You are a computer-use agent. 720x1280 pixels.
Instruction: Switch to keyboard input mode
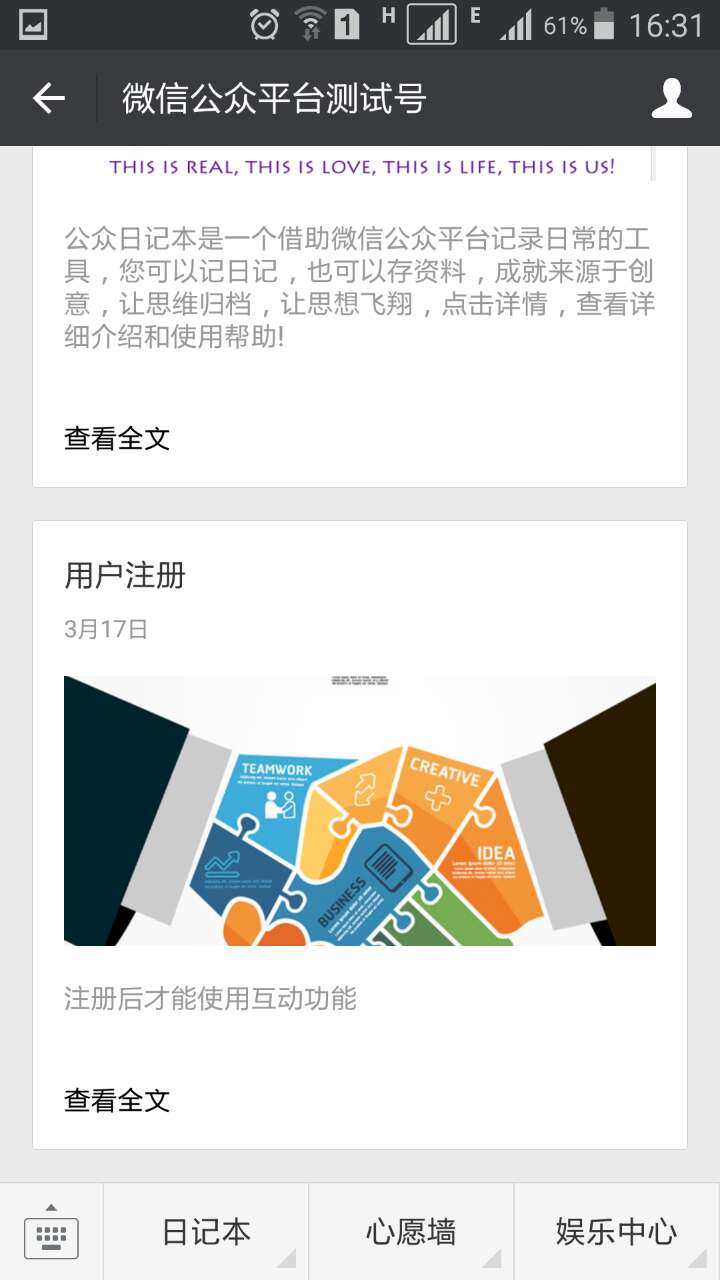pyautogui.click(x=51, y=1233)
